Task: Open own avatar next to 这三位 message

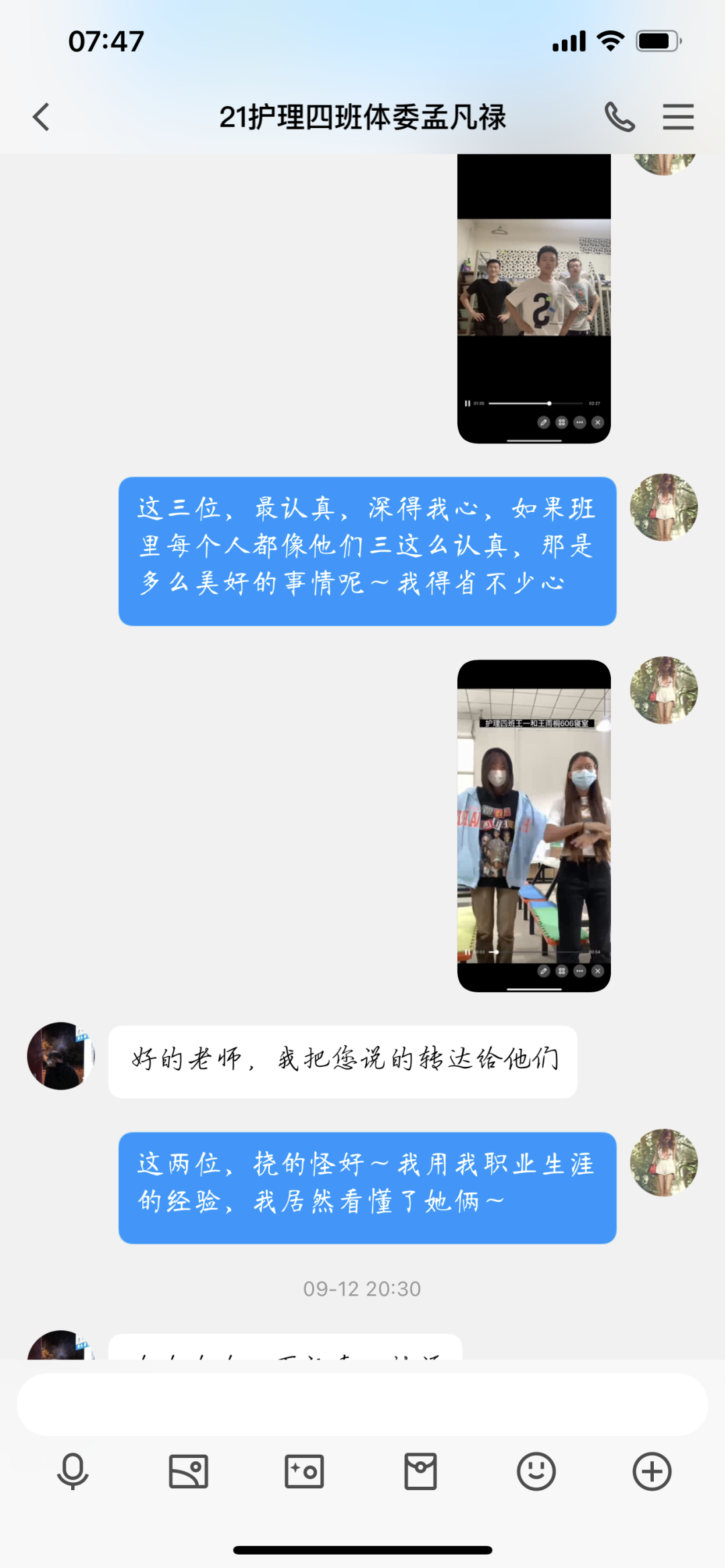Action: tap(663, 507)
